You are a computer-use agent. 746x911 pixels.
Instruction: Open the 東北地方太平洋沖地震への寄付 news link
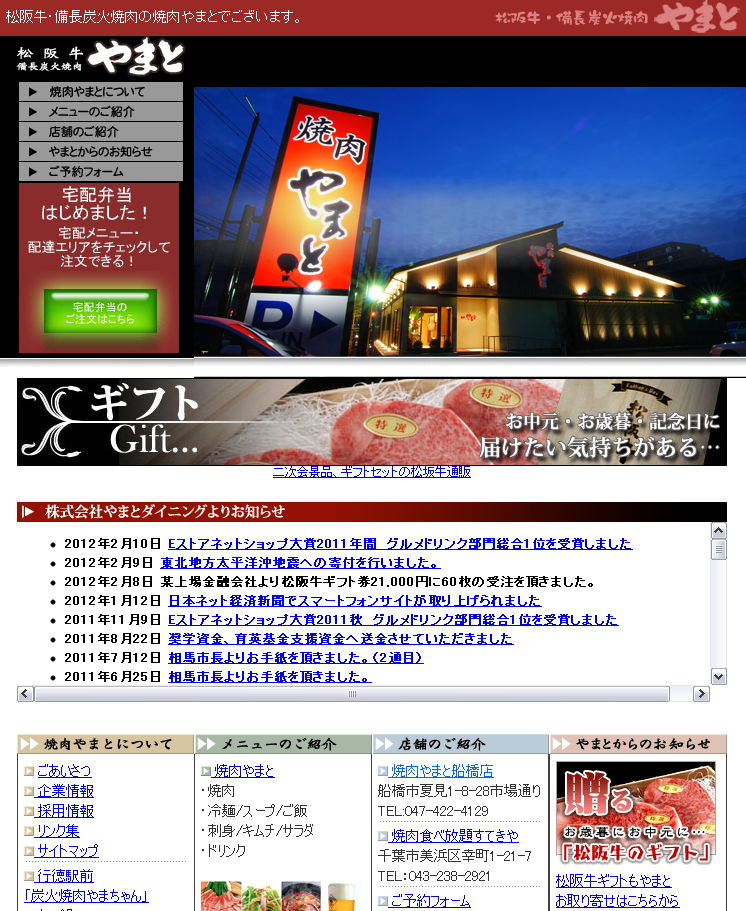coord(300,563)
